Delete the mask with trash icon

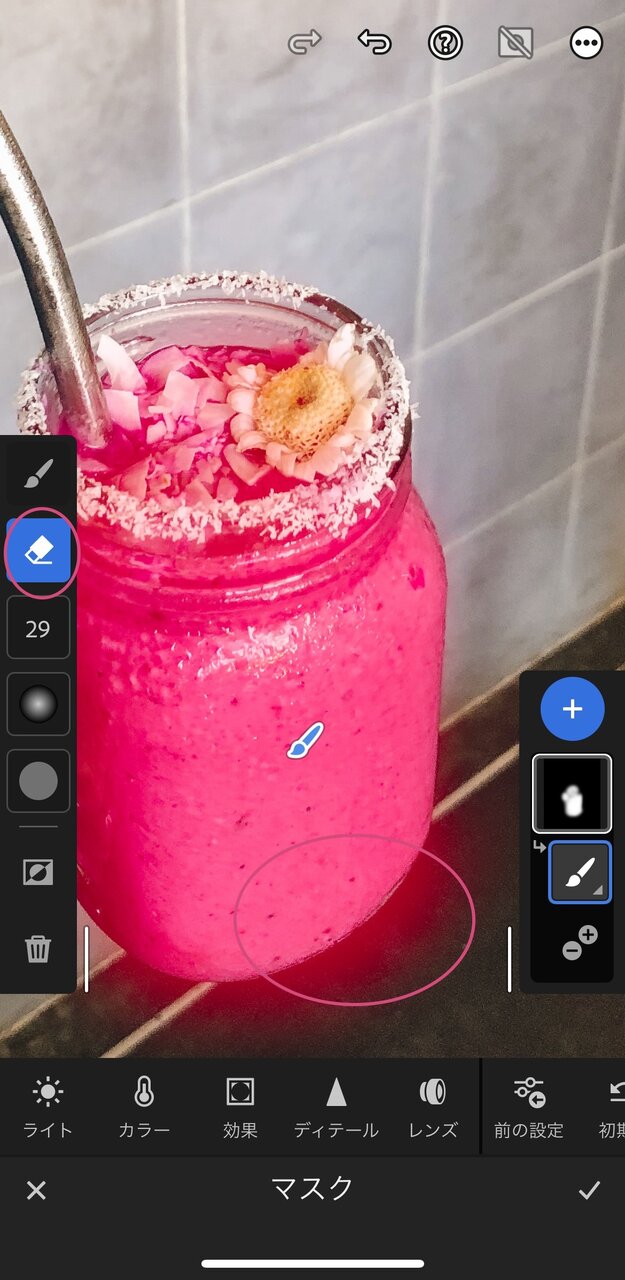point(38,947)
